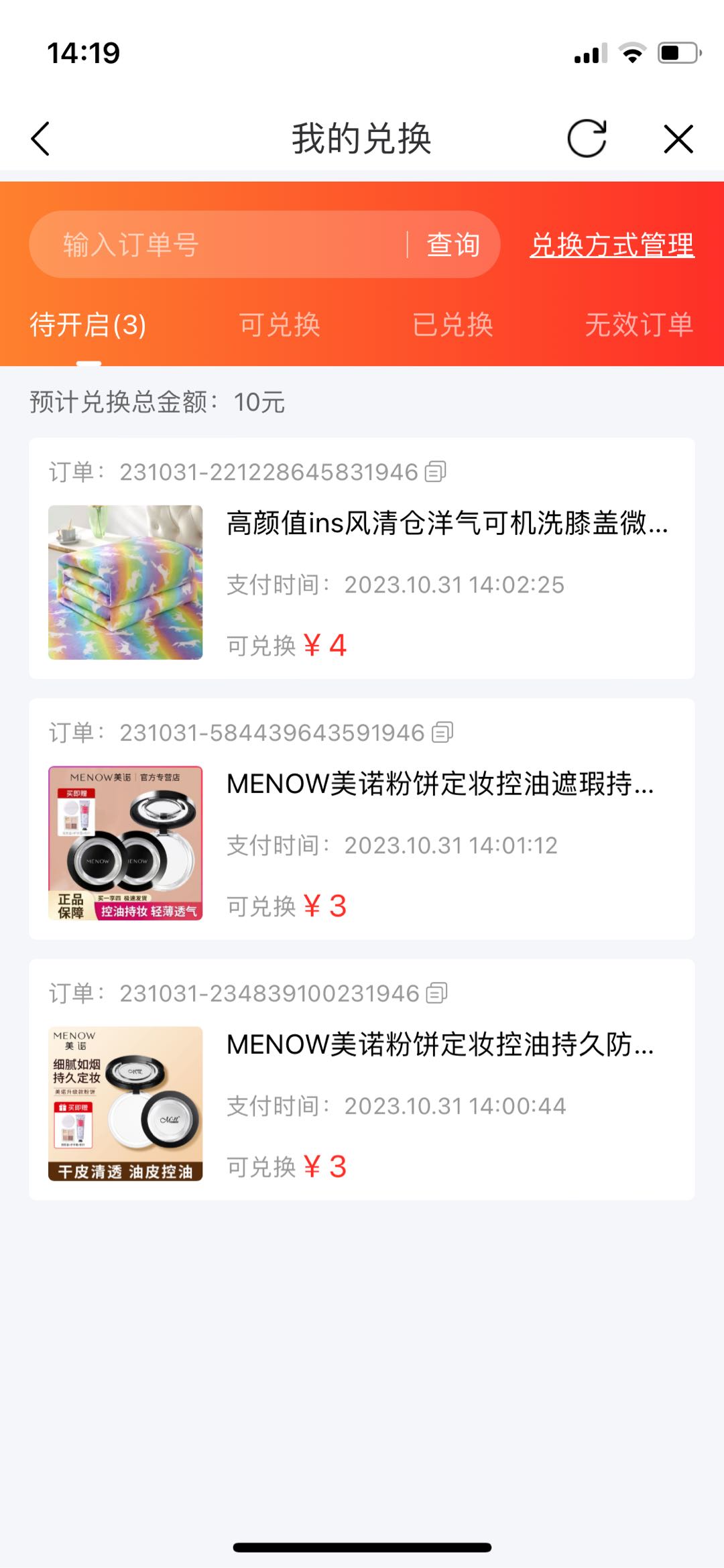This screenshot has width=724, height=1568.
Task: Copy order number 231031-221228645831946
Action: point(436,472)
